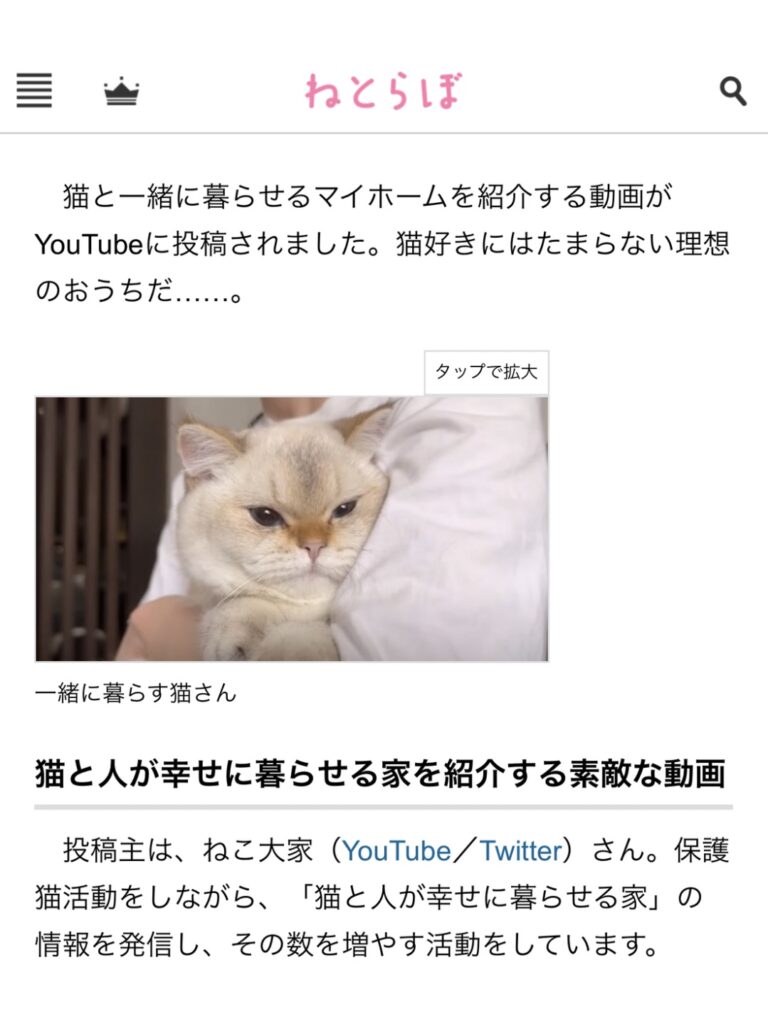Open the search magnifier
The width and height of the screenshot is (768, 1024).
click(733, 91)
